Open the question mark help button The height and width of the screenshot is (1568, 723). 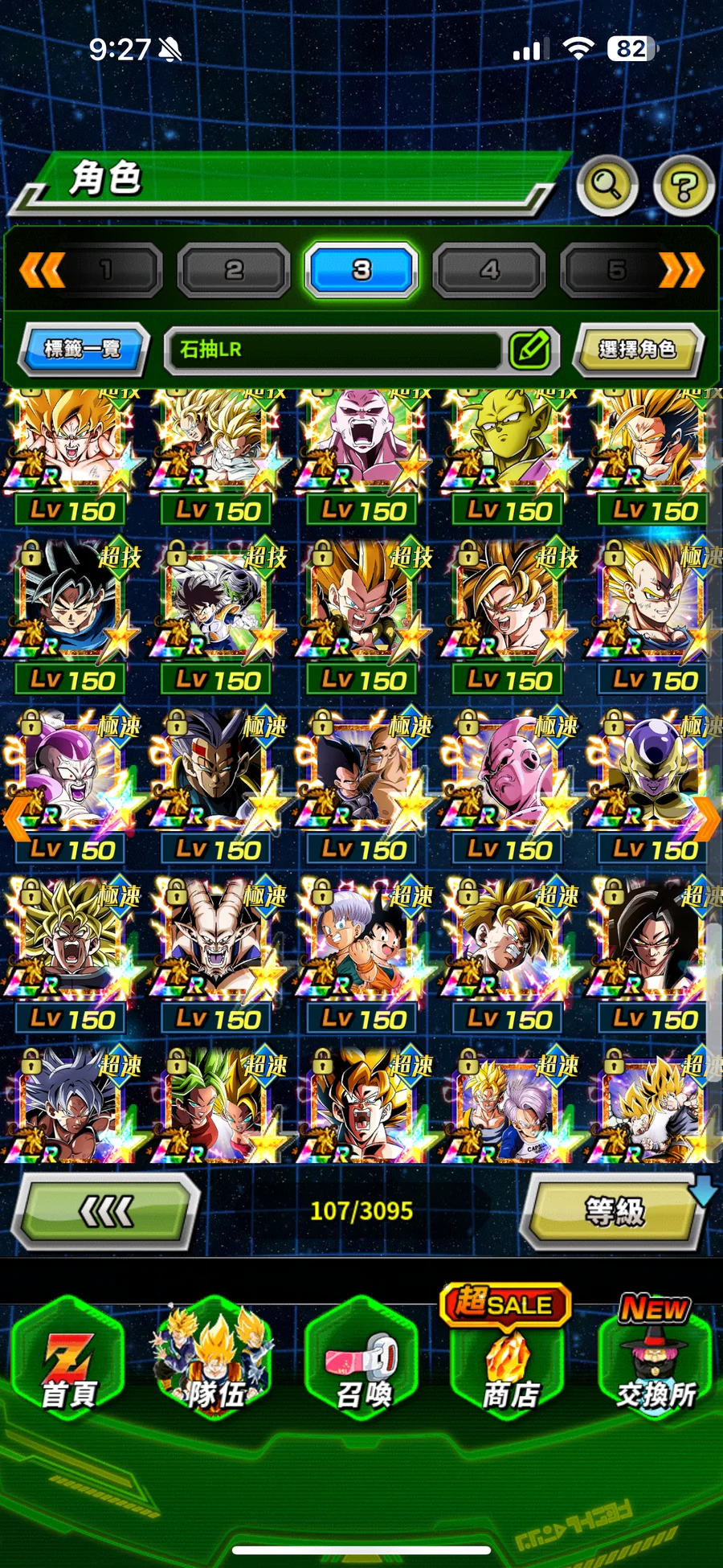(x=684, y=186)
